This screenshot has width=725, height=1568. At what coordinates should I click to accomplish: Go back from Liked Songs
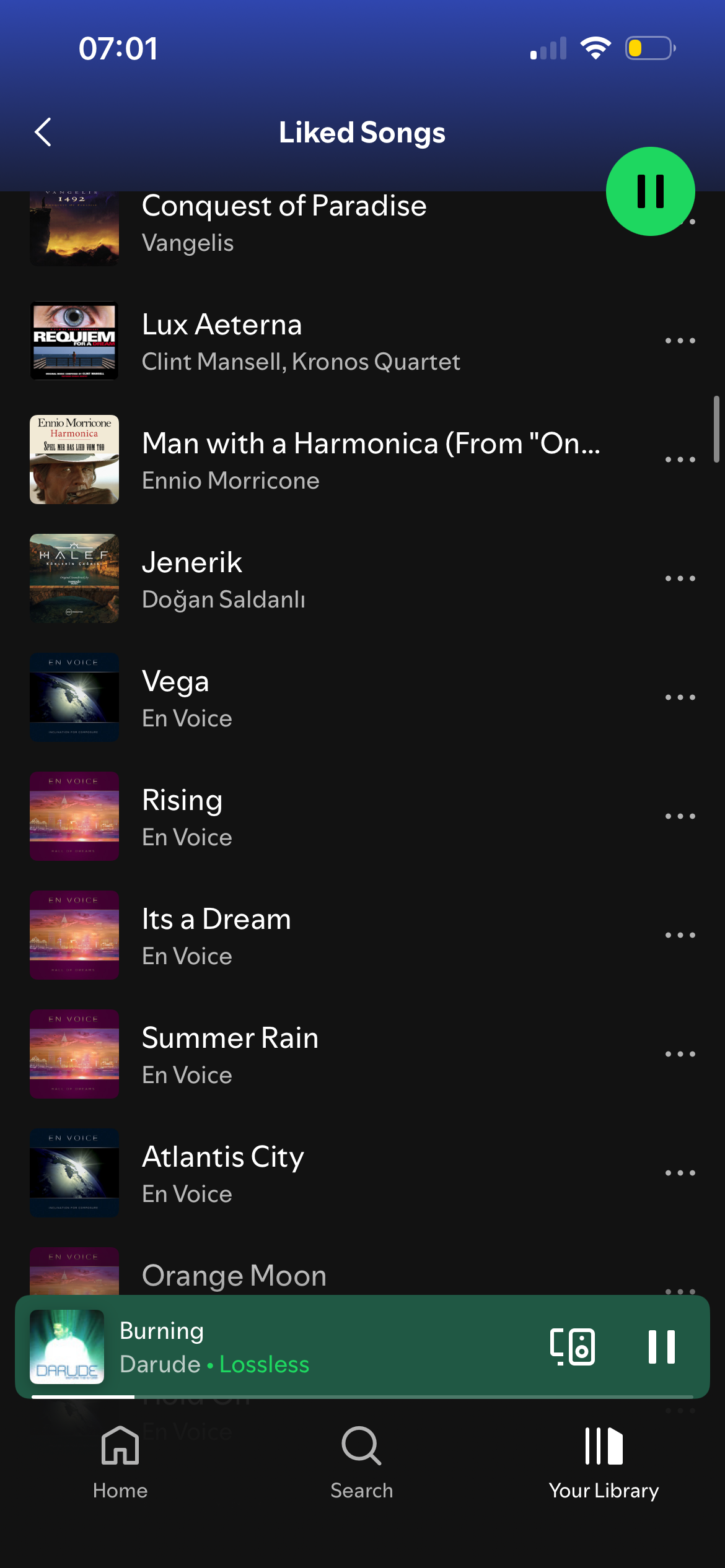[x=43, y=132]
